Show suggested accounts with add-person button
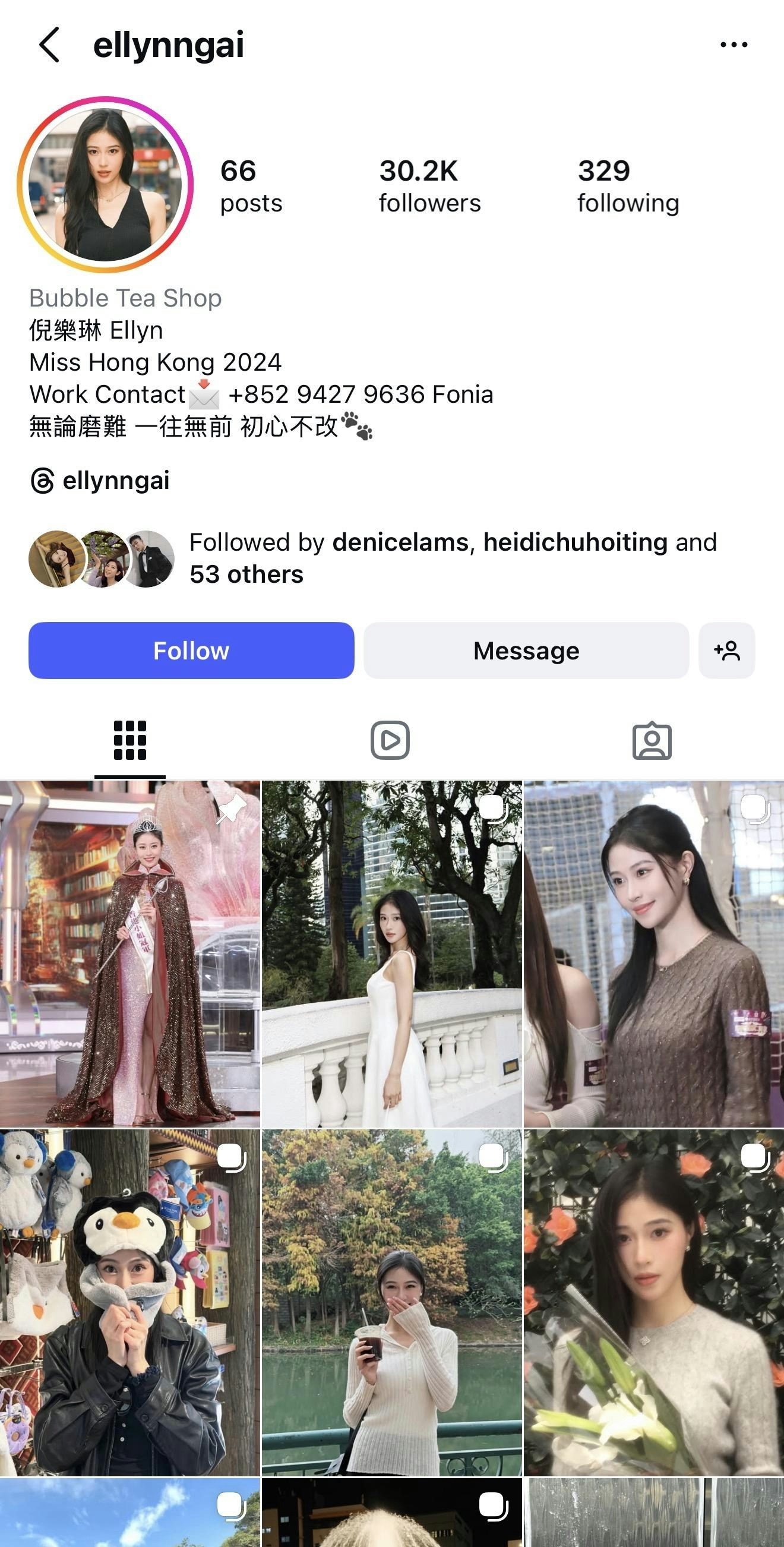The image size is (784, 1547). 726,651
